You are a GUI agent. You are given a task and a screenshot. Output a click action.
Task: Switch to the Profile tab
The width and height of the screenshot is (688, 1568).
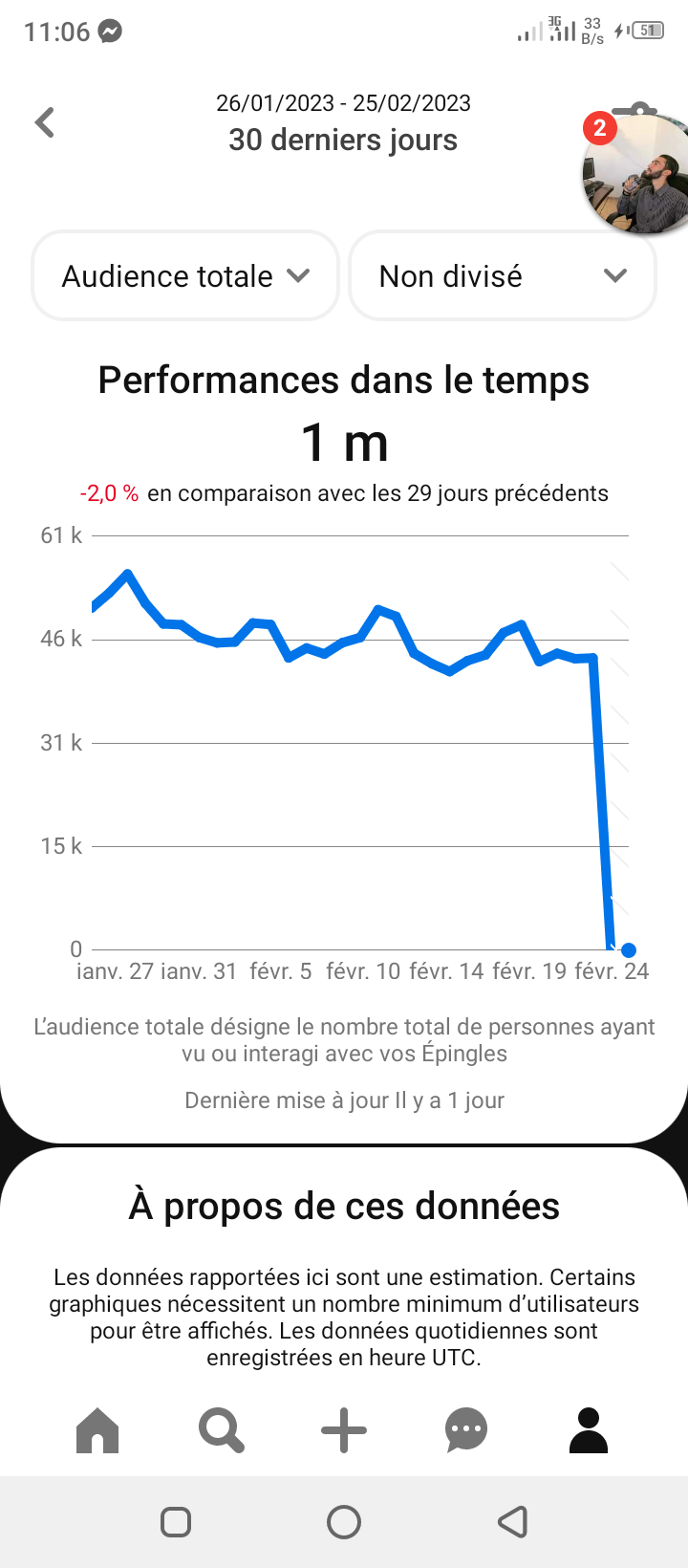(589, 1431)
